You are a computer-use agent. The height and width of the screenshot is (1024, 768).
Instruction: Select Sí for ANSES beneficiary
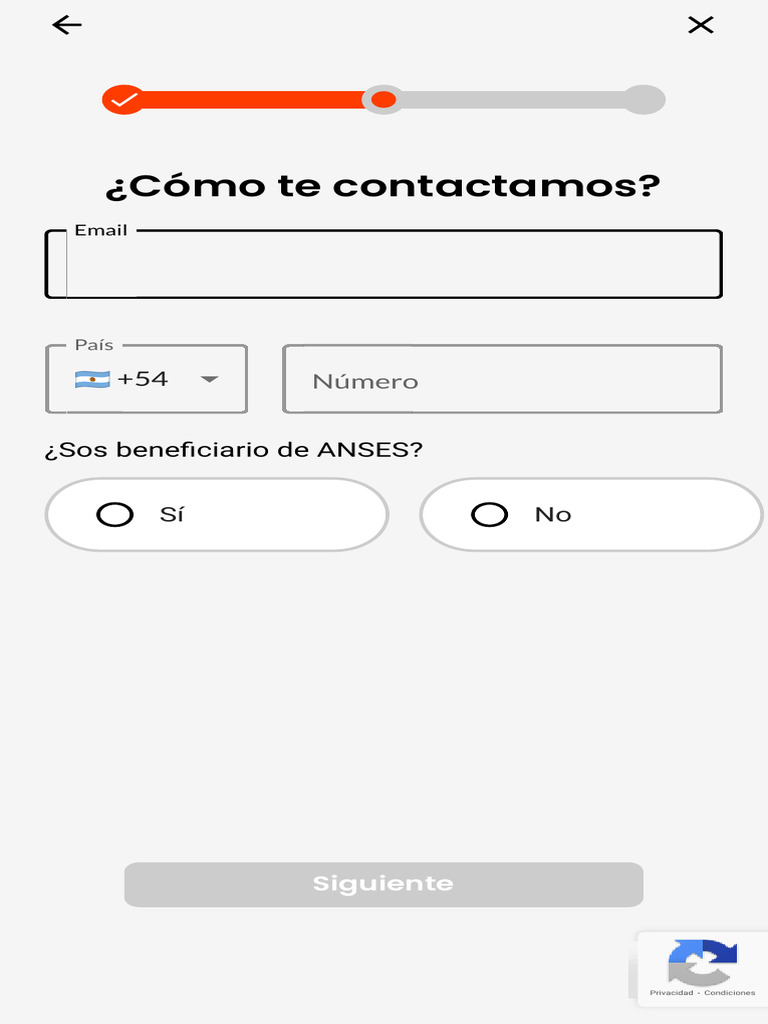click(x=217, y=515)
